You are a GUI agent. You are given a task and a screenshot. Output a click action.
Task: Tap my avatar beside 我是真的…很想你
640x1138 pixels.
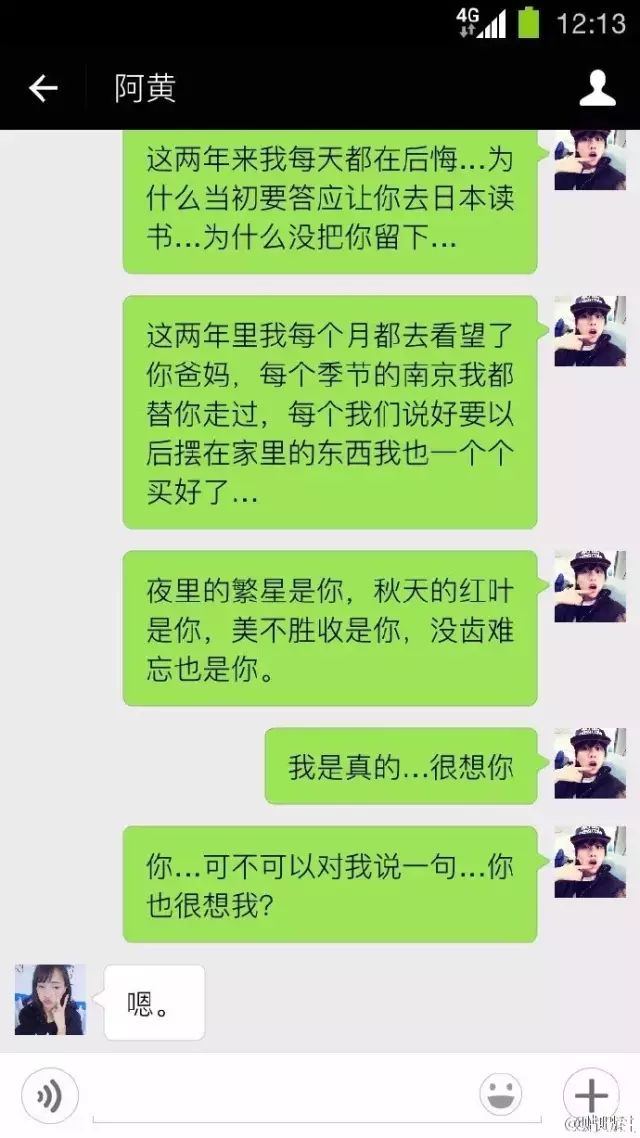click(590, 763)
